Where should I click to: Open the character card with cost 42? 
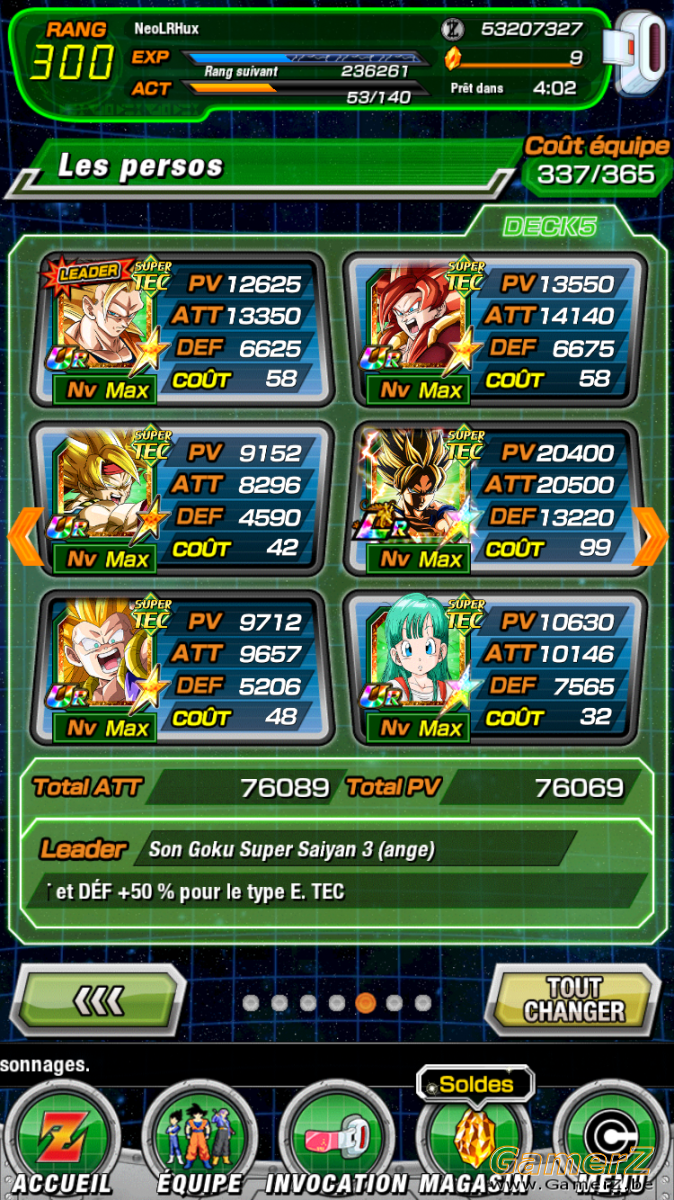click(x=180, y=499)
